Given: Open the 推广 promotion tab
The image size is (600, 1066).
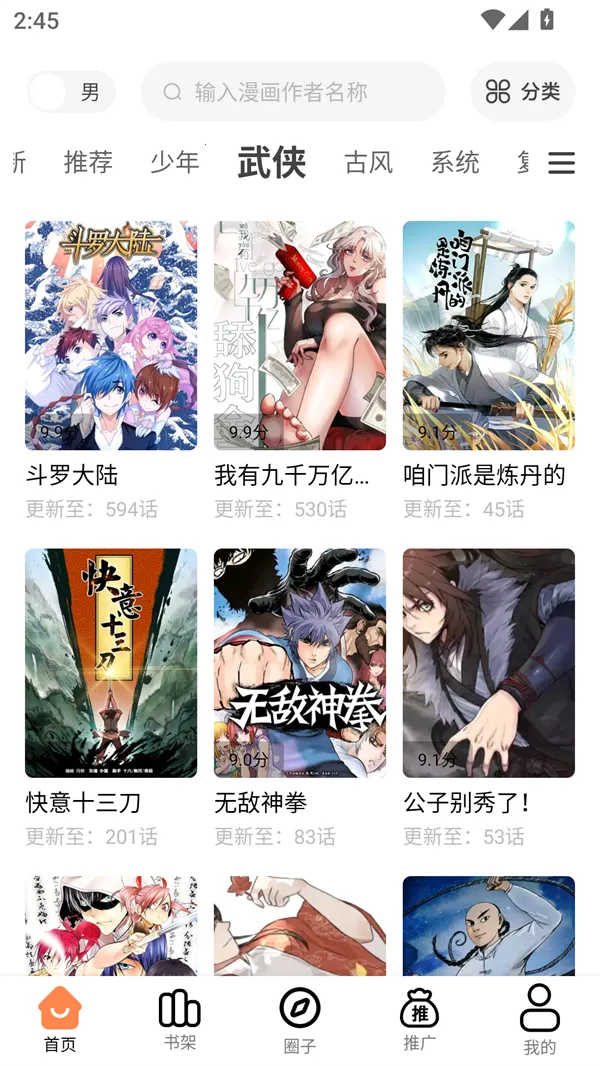Looking at the screenshot, I should click(x=419, y=1020).
